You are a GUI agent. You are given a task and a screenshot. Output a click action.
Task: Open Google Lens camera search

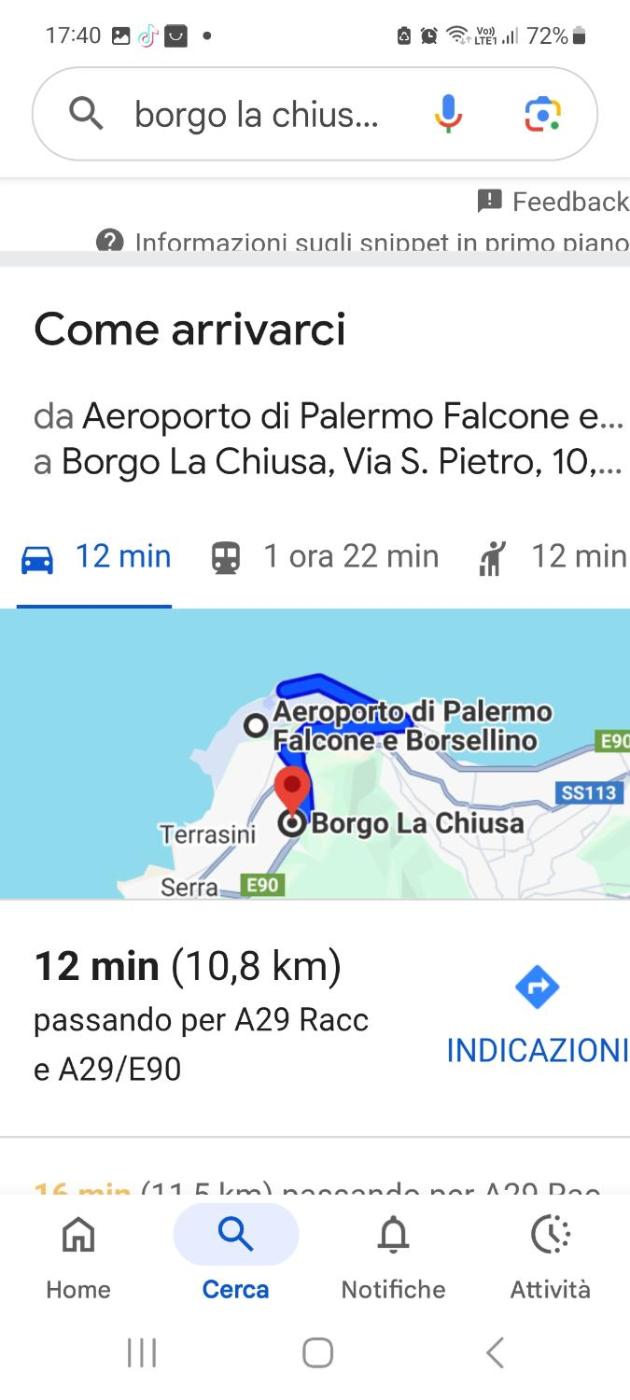543,114
